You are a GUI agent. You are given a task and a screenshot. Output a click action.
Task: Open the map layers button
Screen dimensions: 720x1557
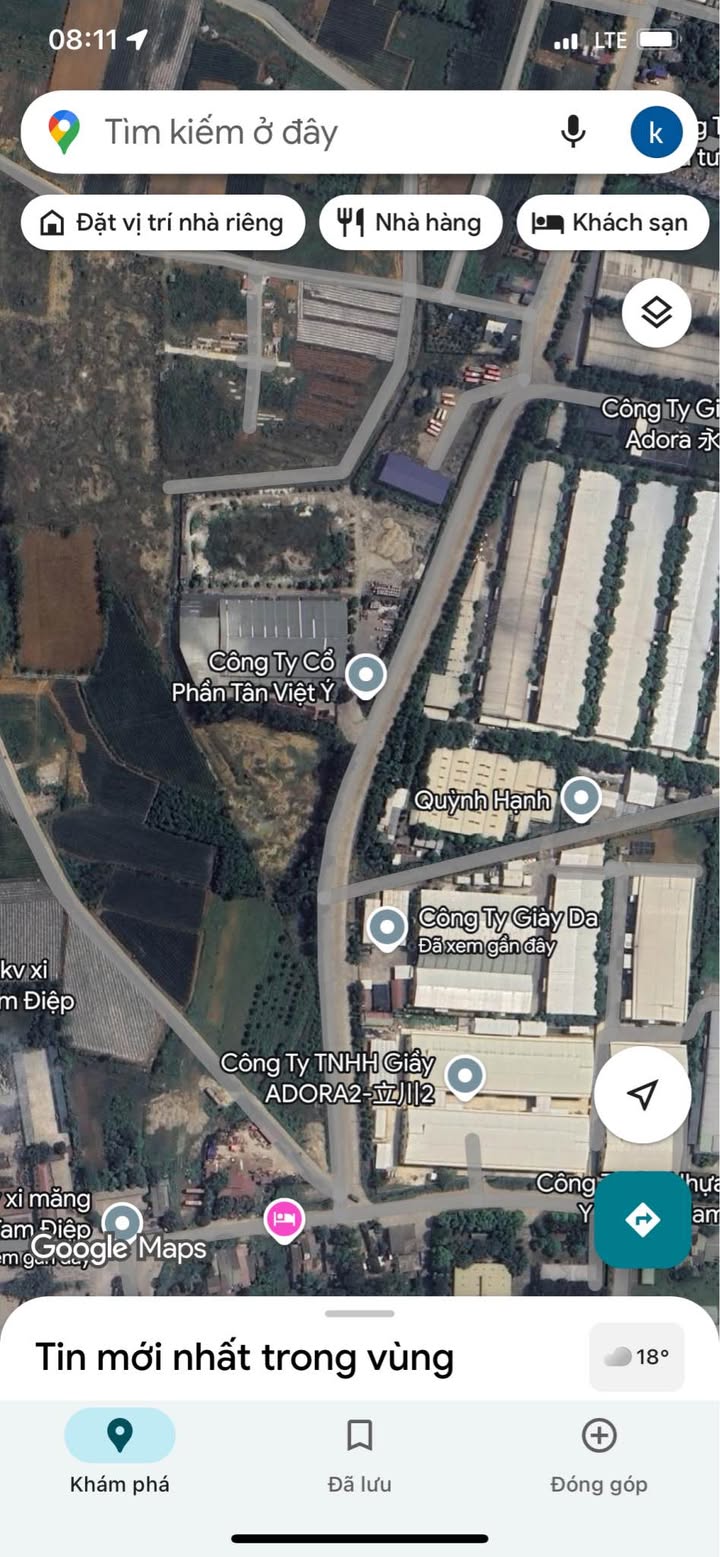(x=656, y=313)
